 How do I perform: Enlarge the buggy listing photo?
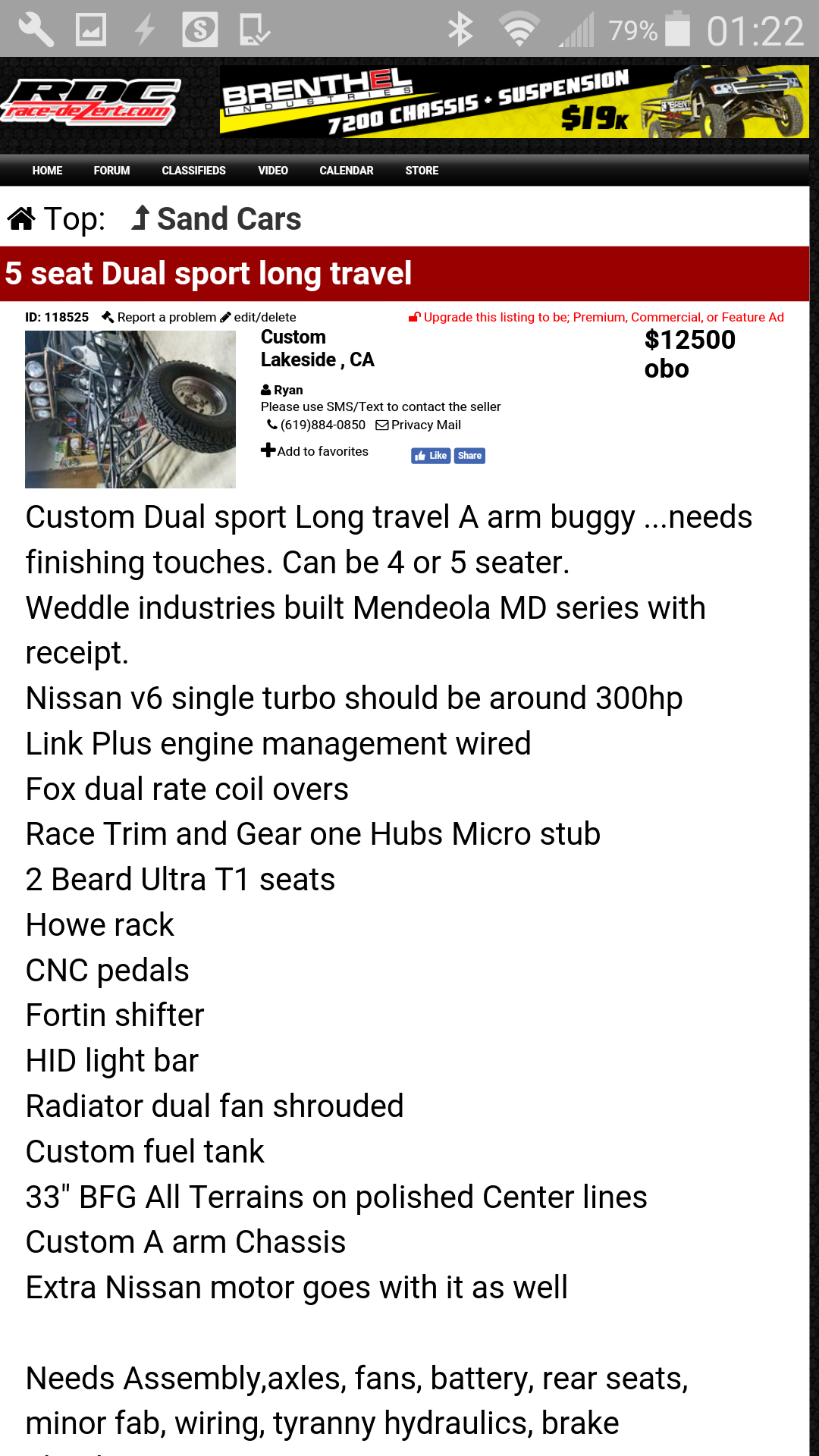[x=130, y=409]
